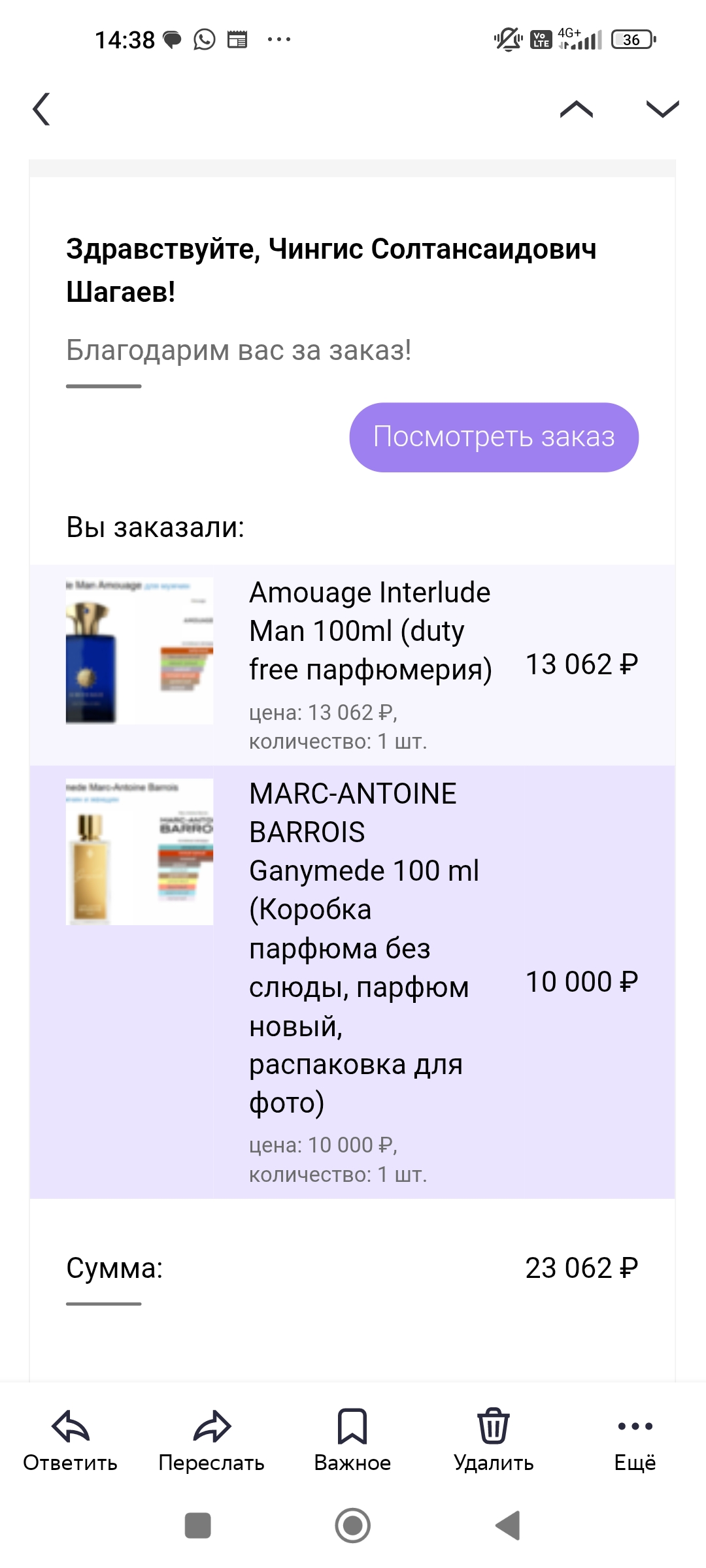The width and height of the screenshot is (706, 1568).
Task: Forward this email using Переслать
Action: tap(211, 1439)
